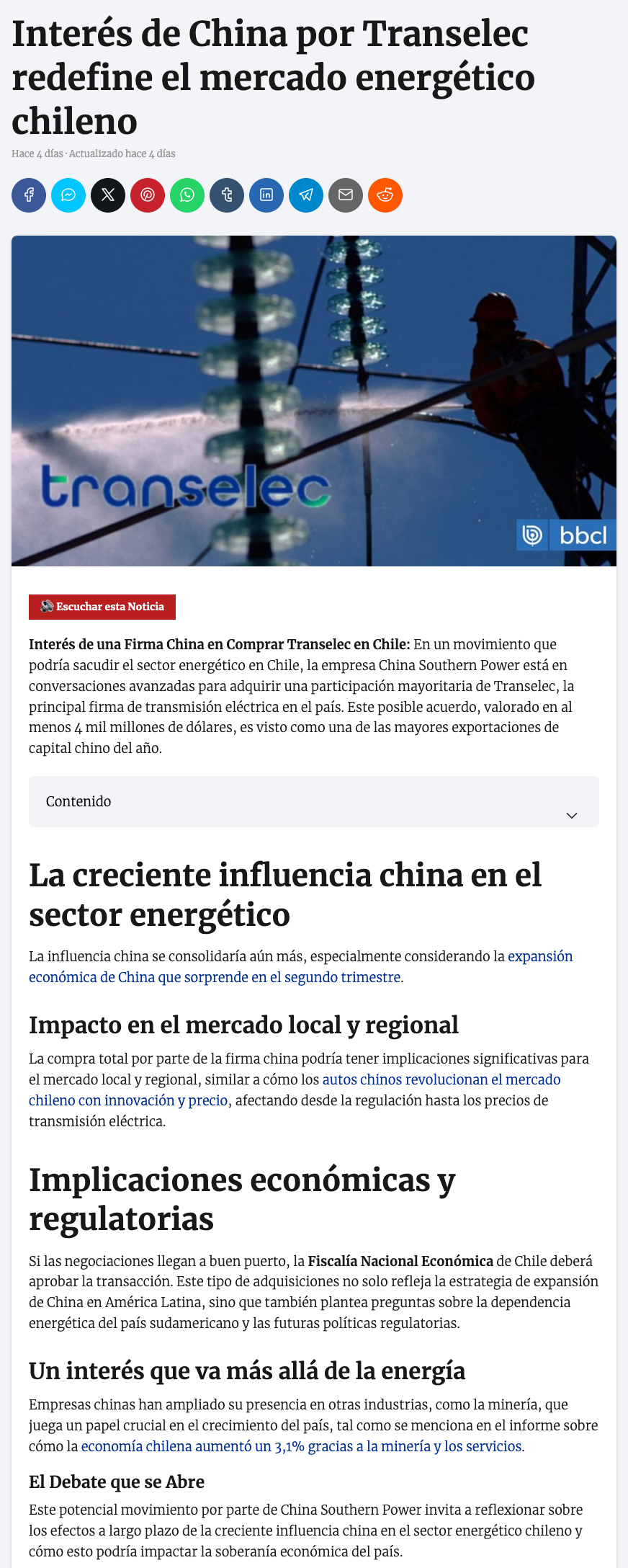628x1568 pixels.
Task: Send article by email icon
Action: 346,195
